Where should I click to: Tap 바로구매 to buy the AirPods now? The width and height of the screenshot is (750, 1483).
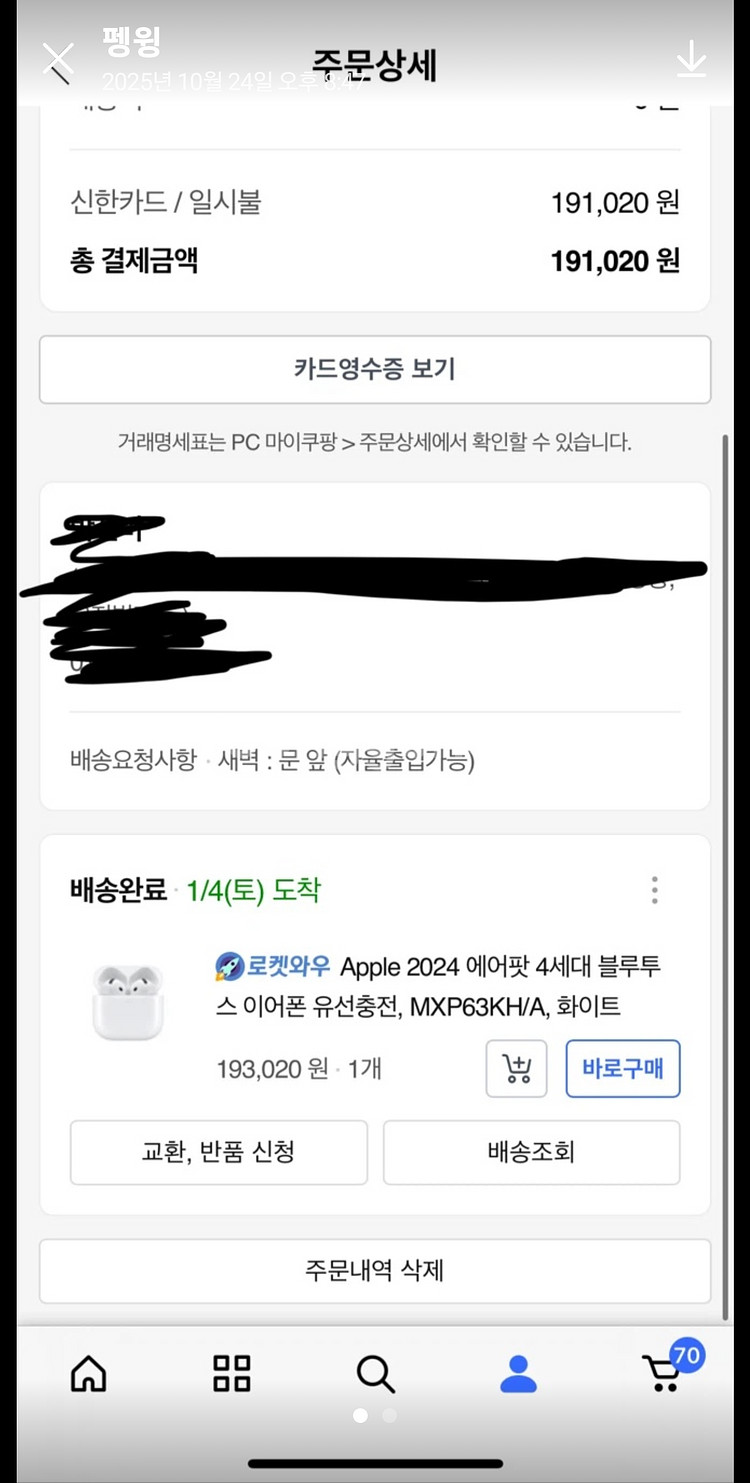point(623,1069)
